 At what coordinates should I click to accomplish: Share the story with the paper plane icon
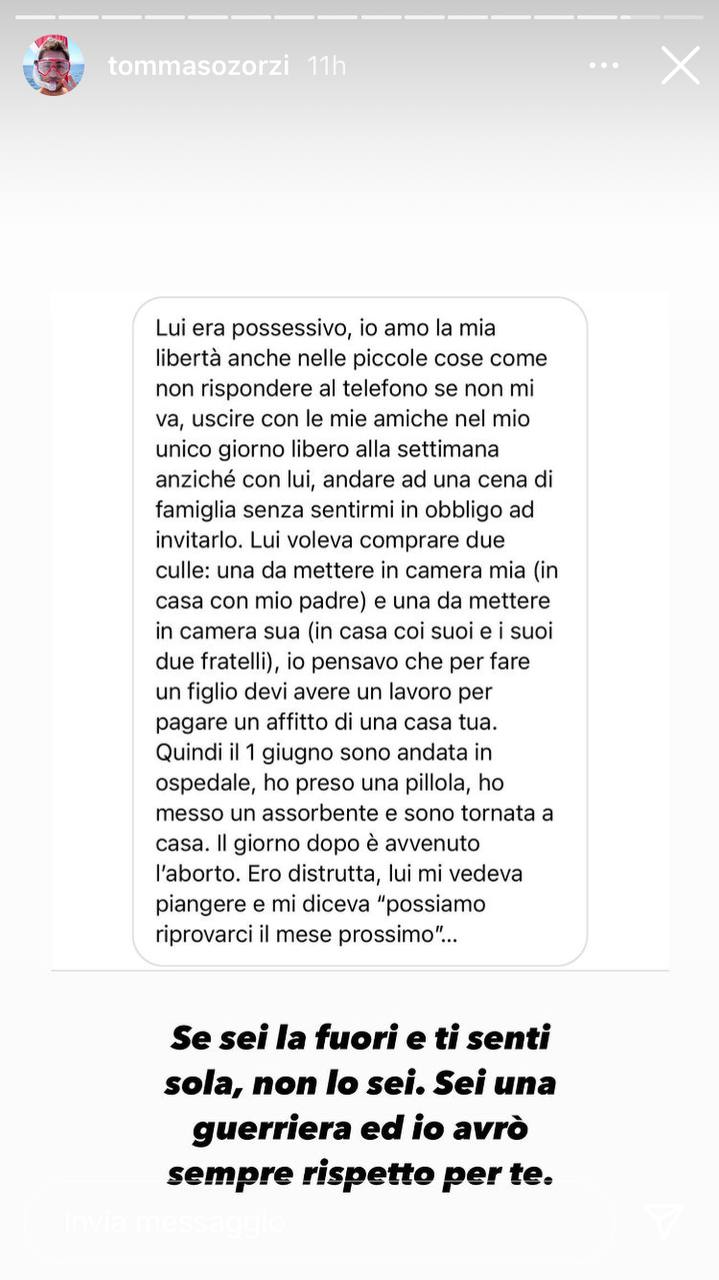664,1221
